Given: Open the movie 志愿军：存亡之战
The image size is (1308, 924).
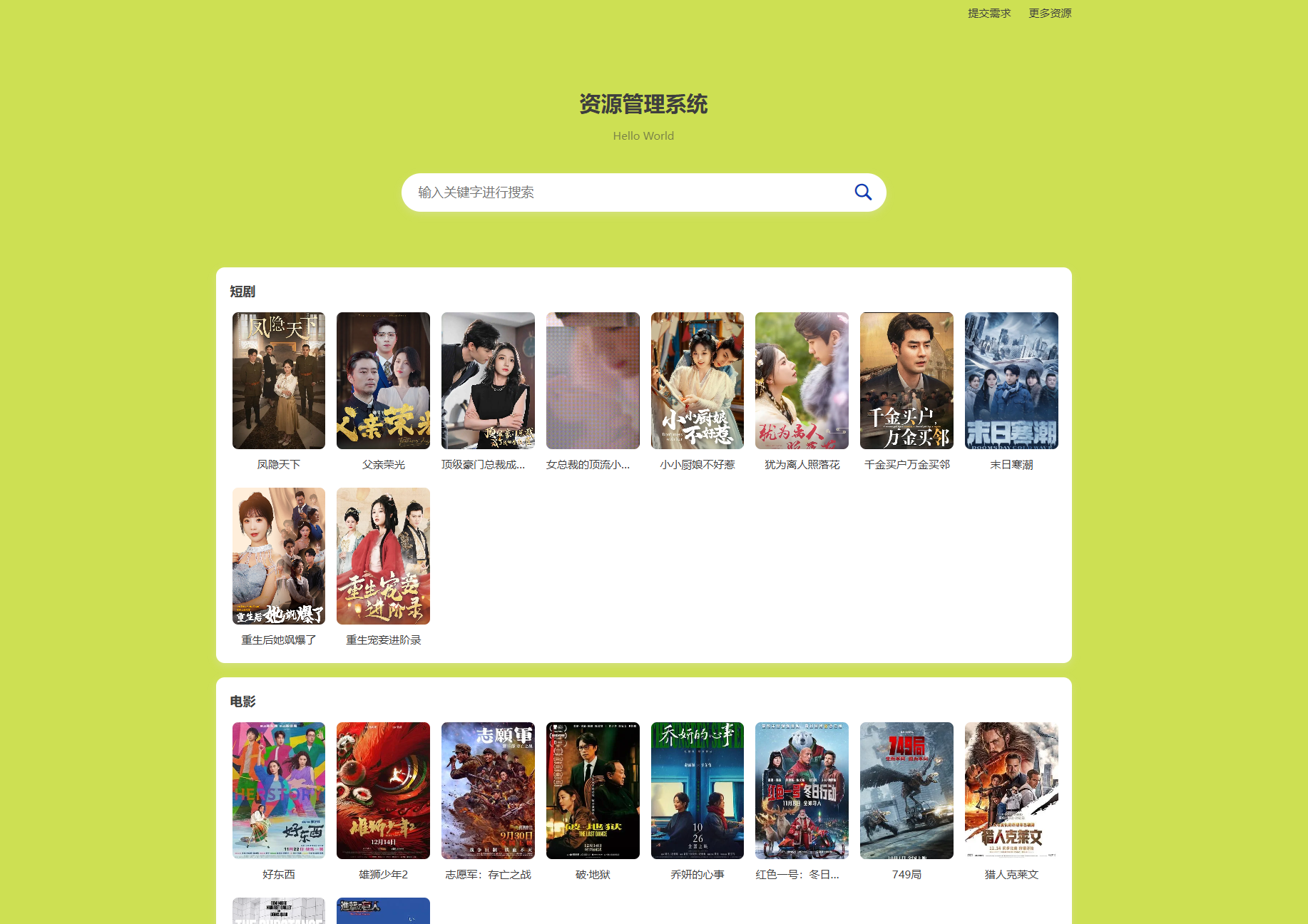Looking at the screenshot, I should coord(488,791).
